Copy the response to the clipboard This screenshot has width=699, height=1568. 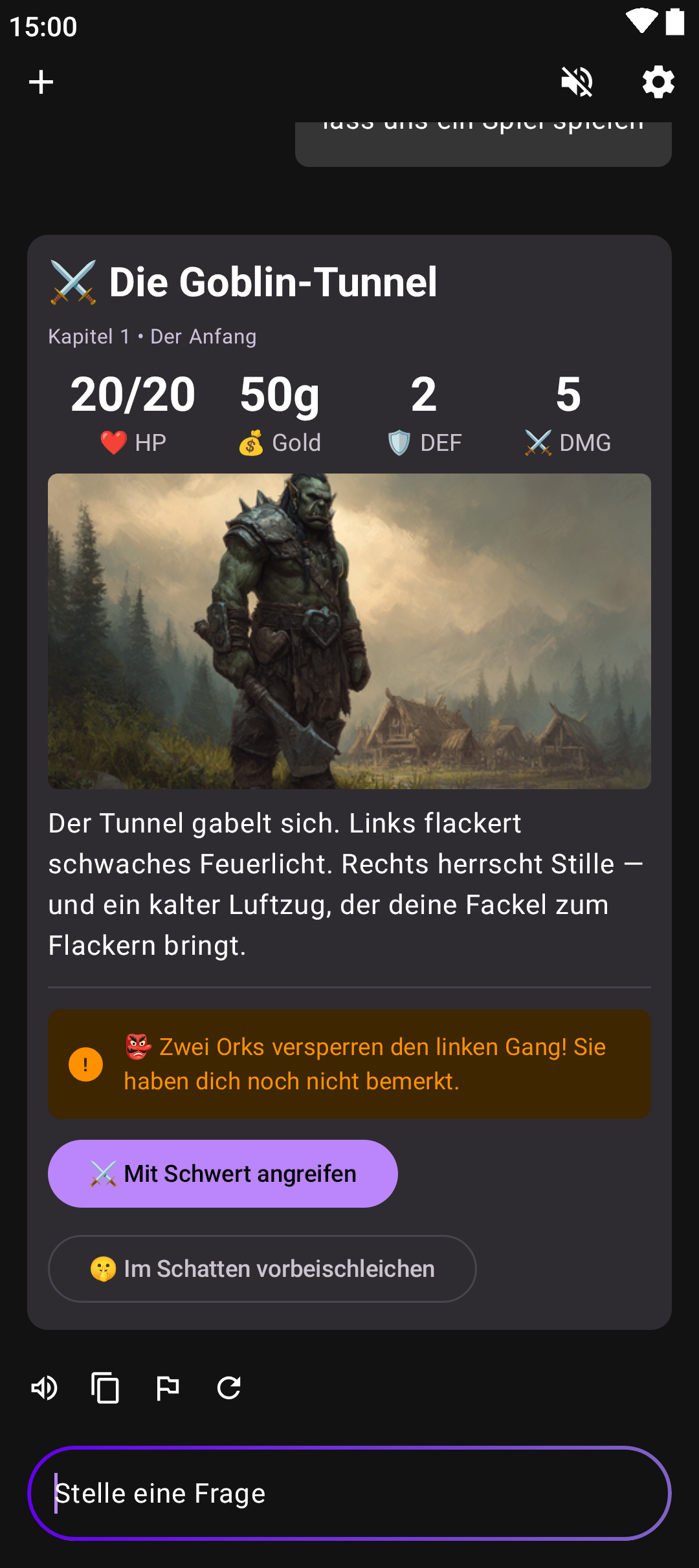[105, 1388]
